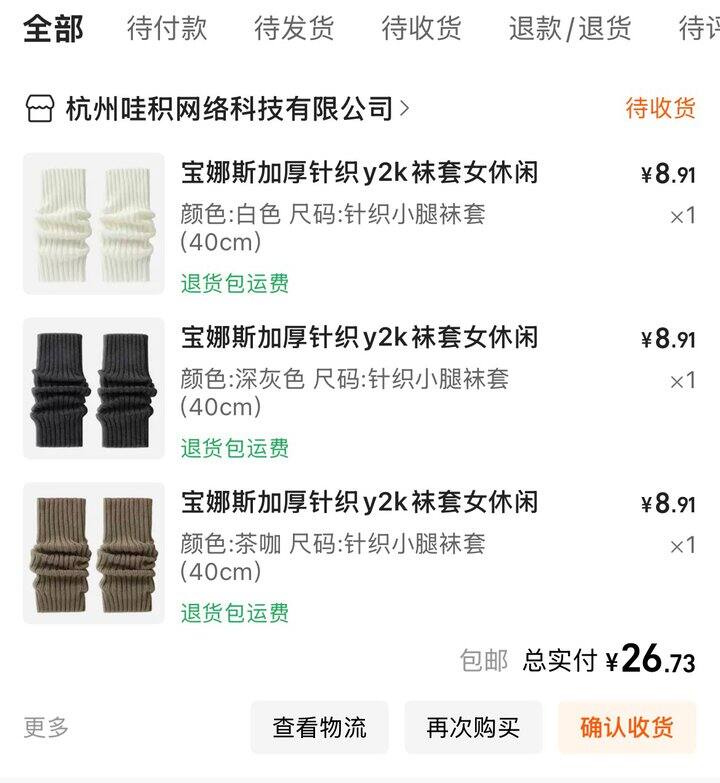The image size is (720, 783).
Task: Open the 退款/退货 tab
Action: click(x=569, y=29)
